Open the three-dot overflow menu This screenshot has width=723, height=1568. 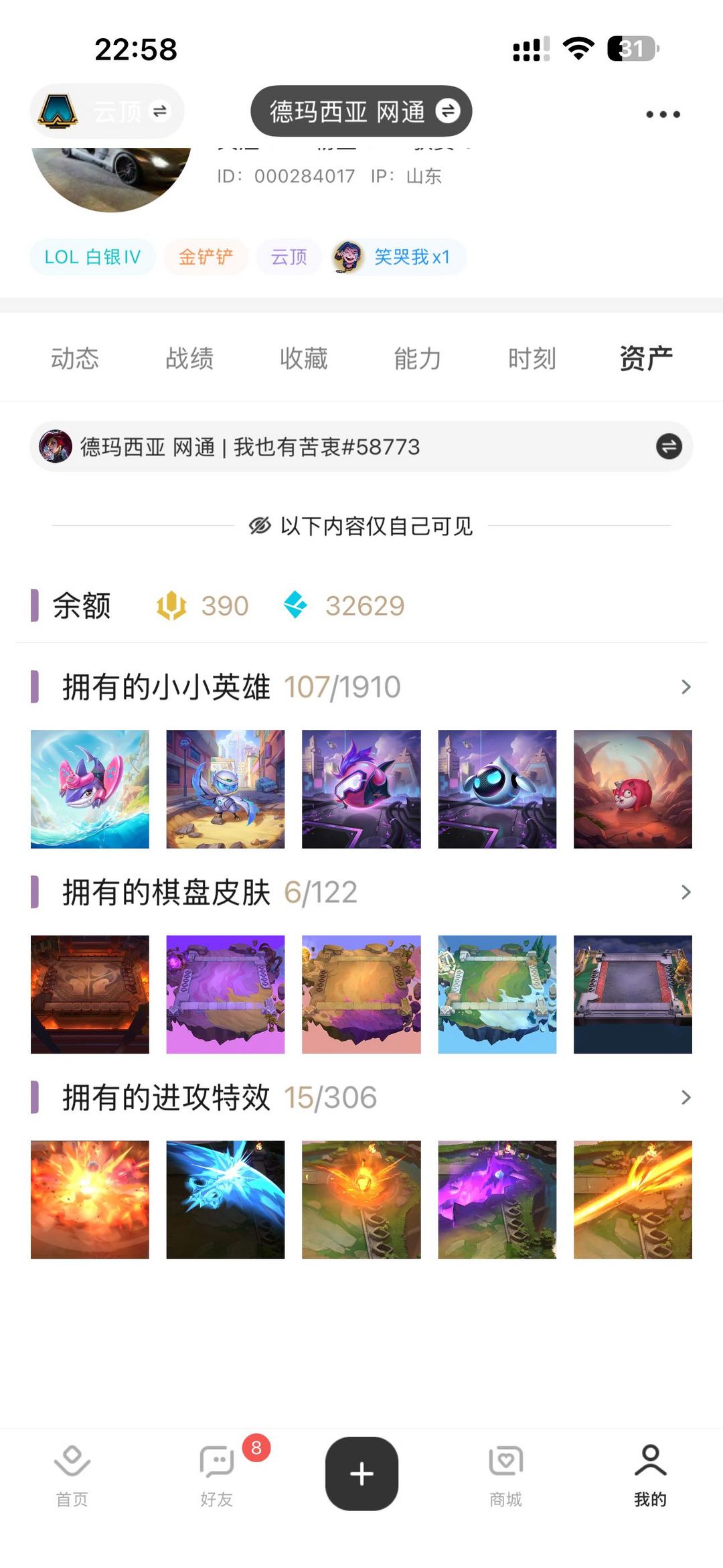(663, 115)
